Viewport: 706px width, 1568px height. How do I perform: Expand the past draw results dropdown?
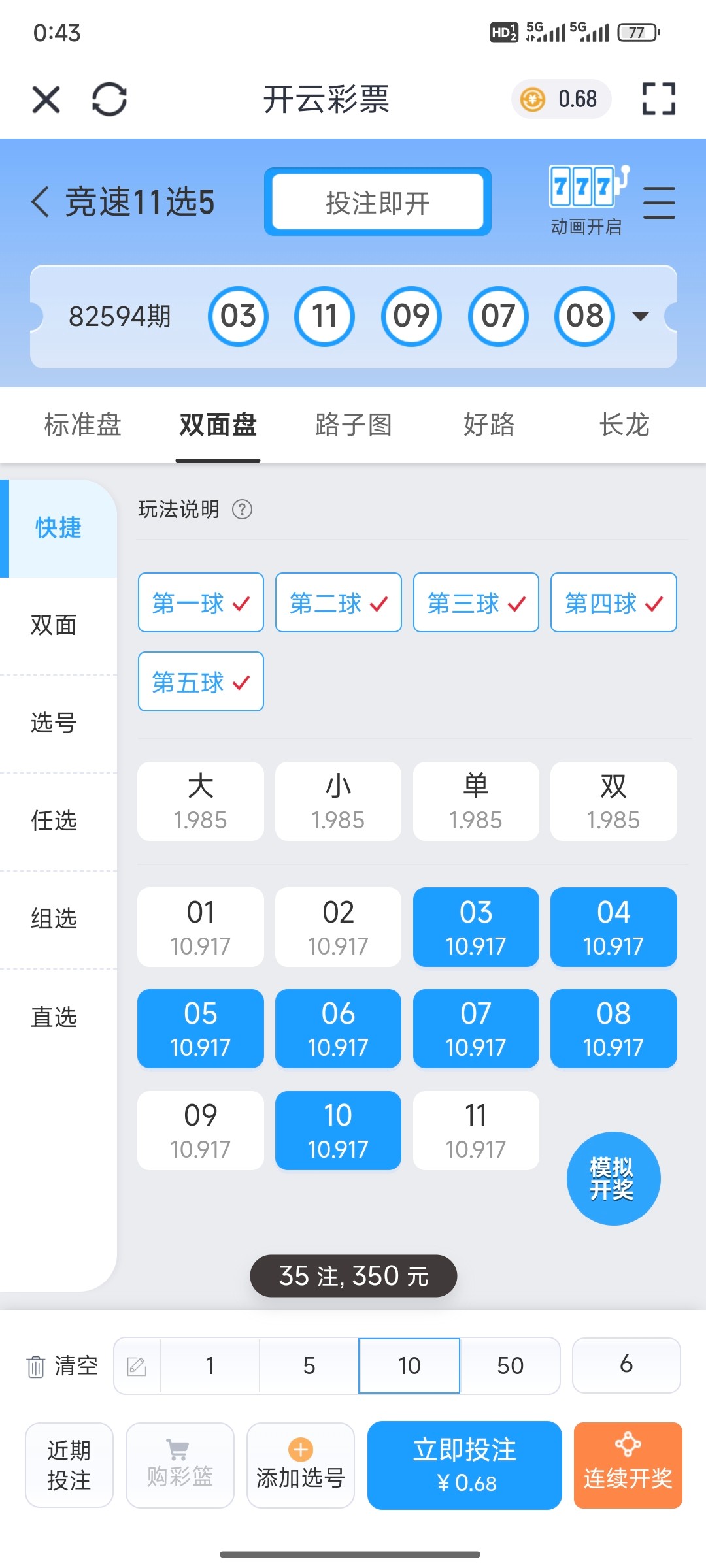(641, 317)
